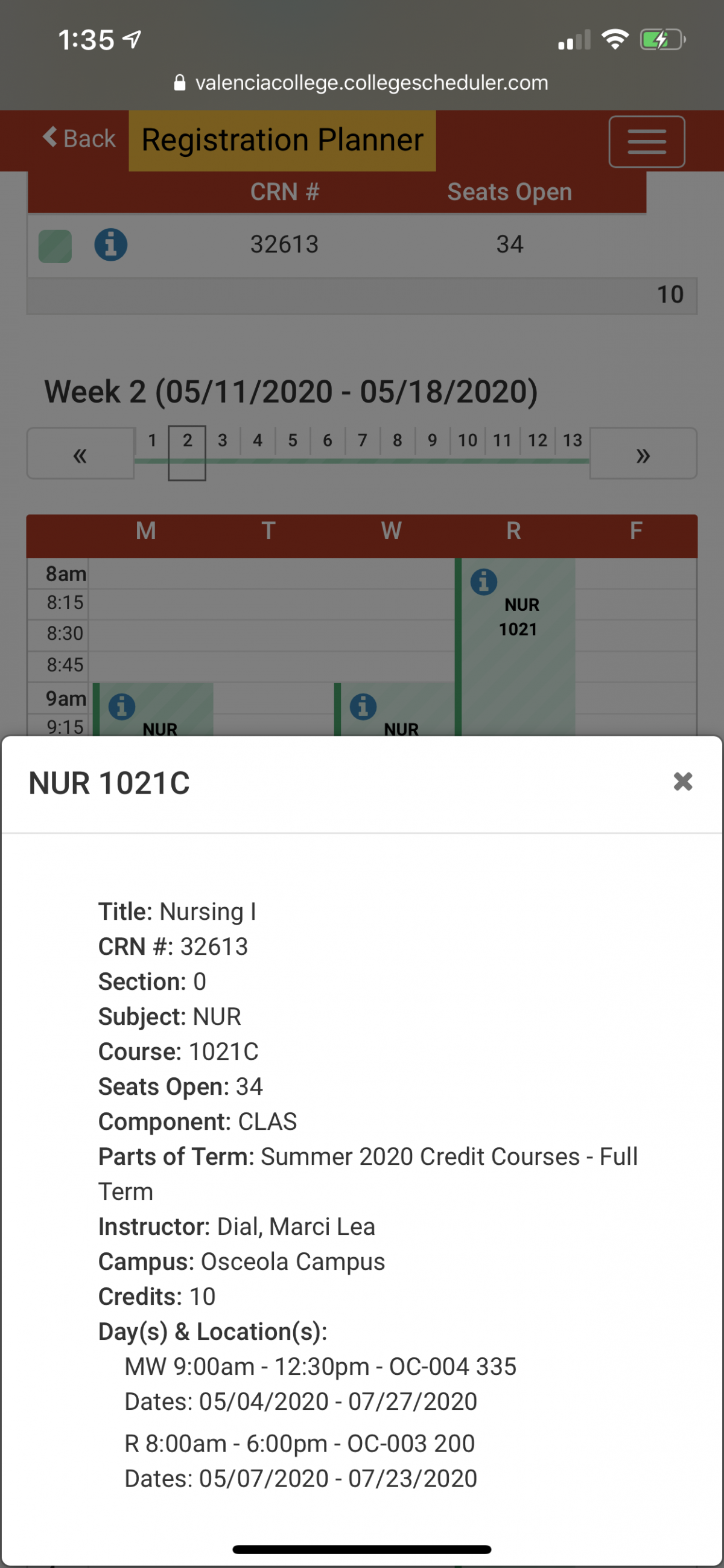
Task: Close the NUR 1021C details dialog
Action: coord(682,781)
